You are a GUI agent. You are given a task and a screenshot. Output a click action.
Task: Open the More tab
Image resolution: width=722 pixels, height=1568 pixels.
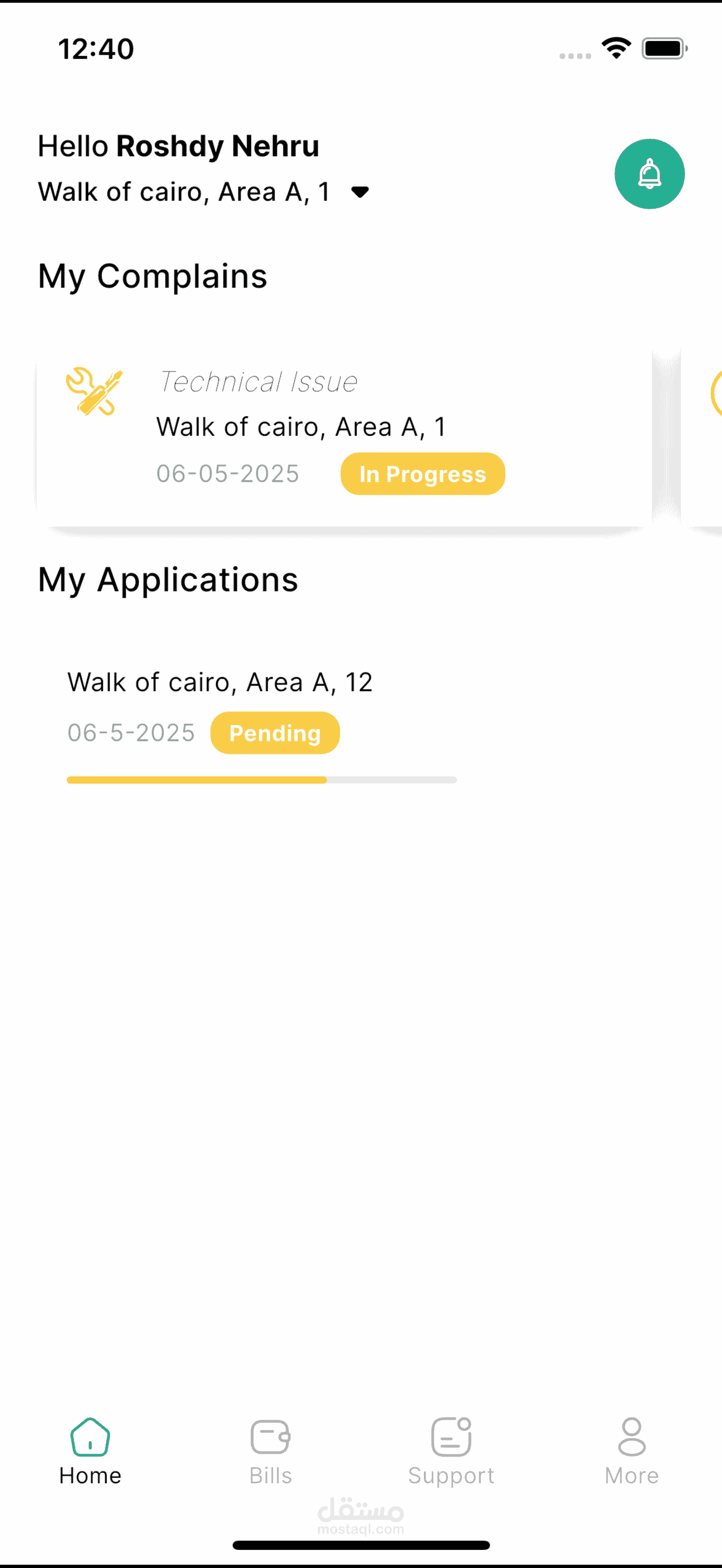click(x=631, y=1452)
